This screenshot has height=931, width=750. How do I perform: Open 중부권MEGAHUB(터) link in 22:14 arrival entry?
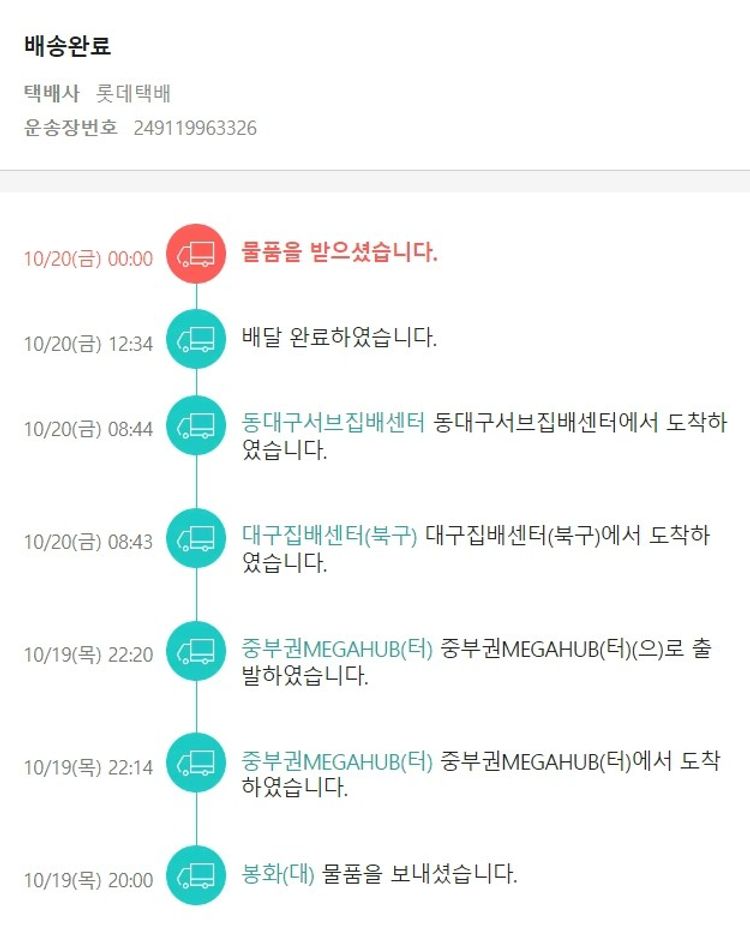pos(337,761)
